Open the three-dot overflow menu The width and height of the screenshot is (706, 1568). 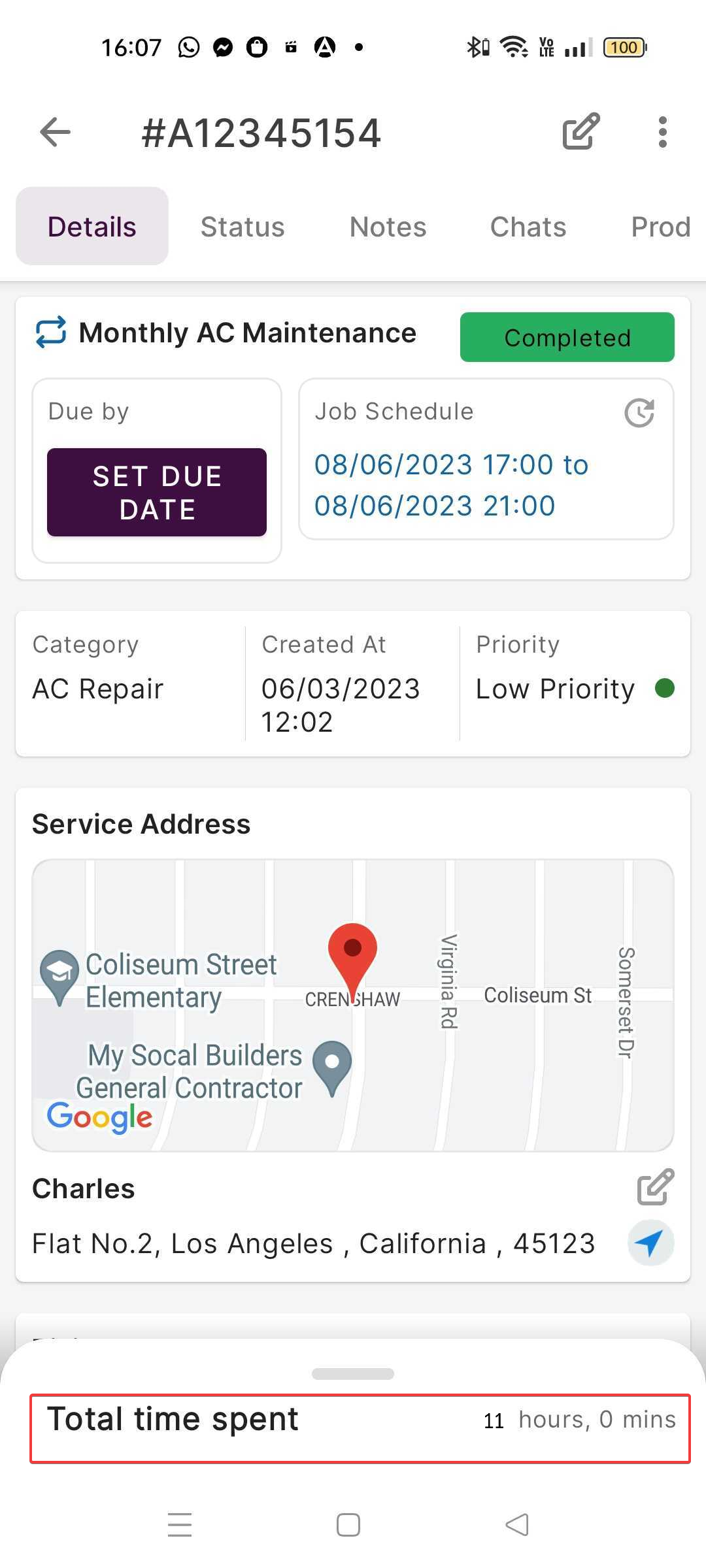662,132
